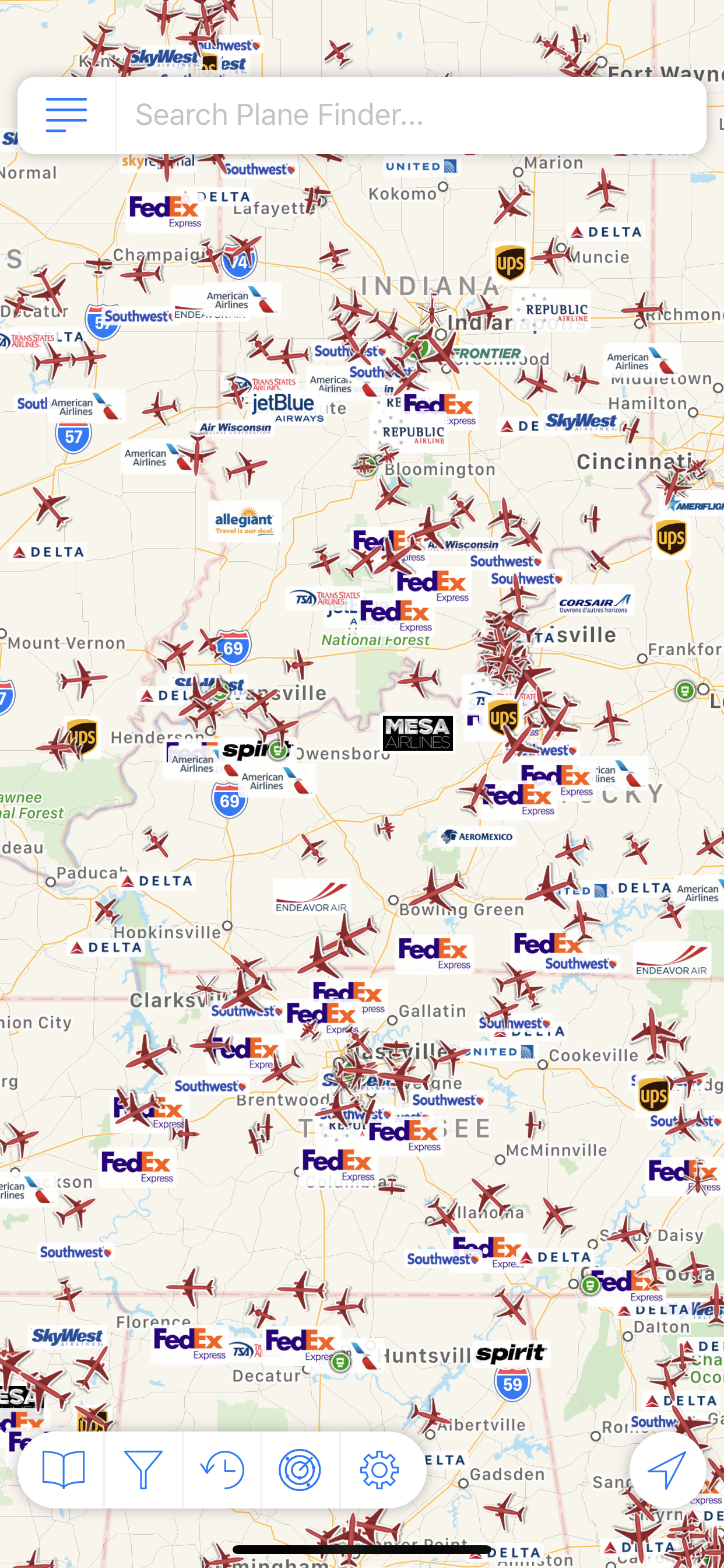Open the bookmarks book icon

point(64,1469)
